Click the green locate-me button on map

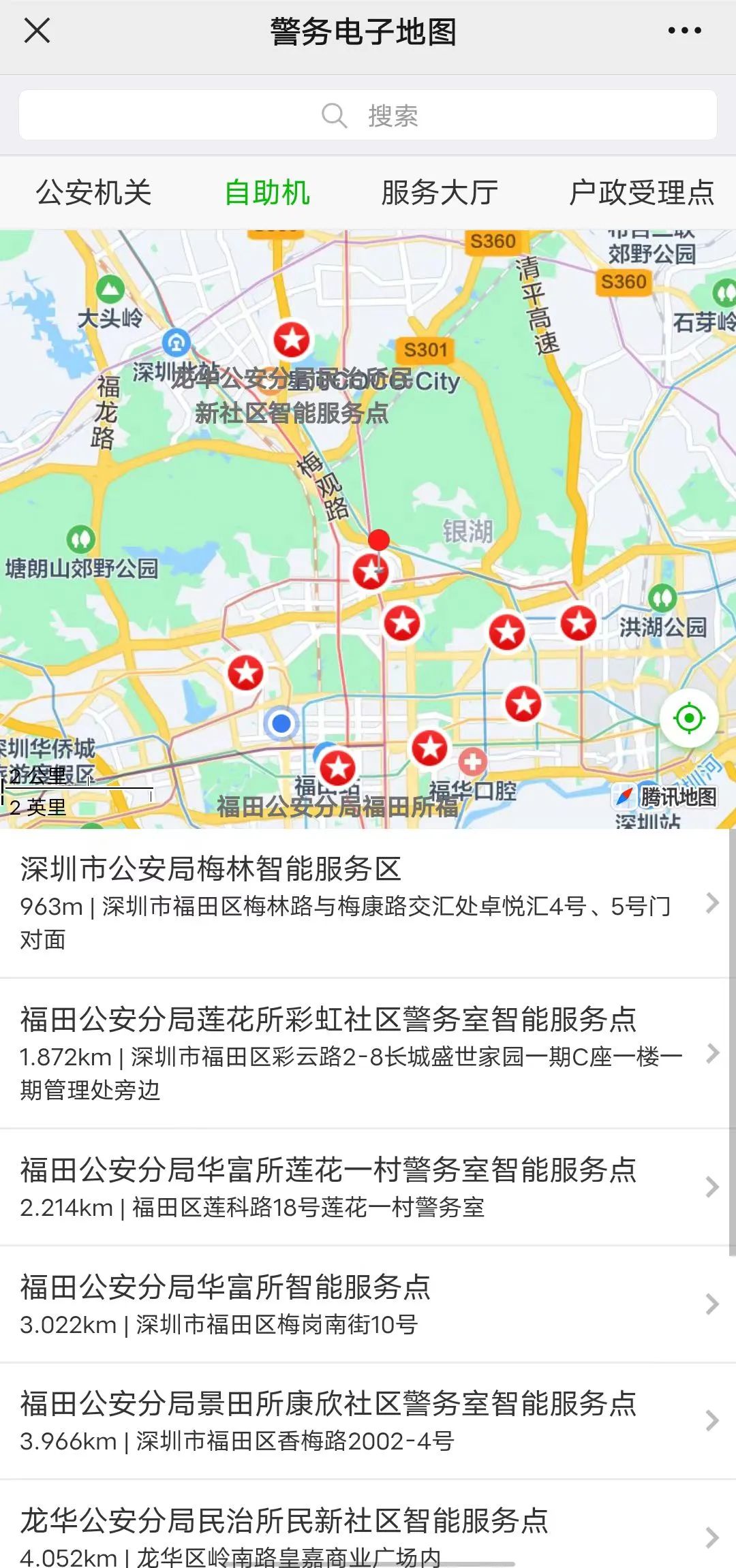688,717
